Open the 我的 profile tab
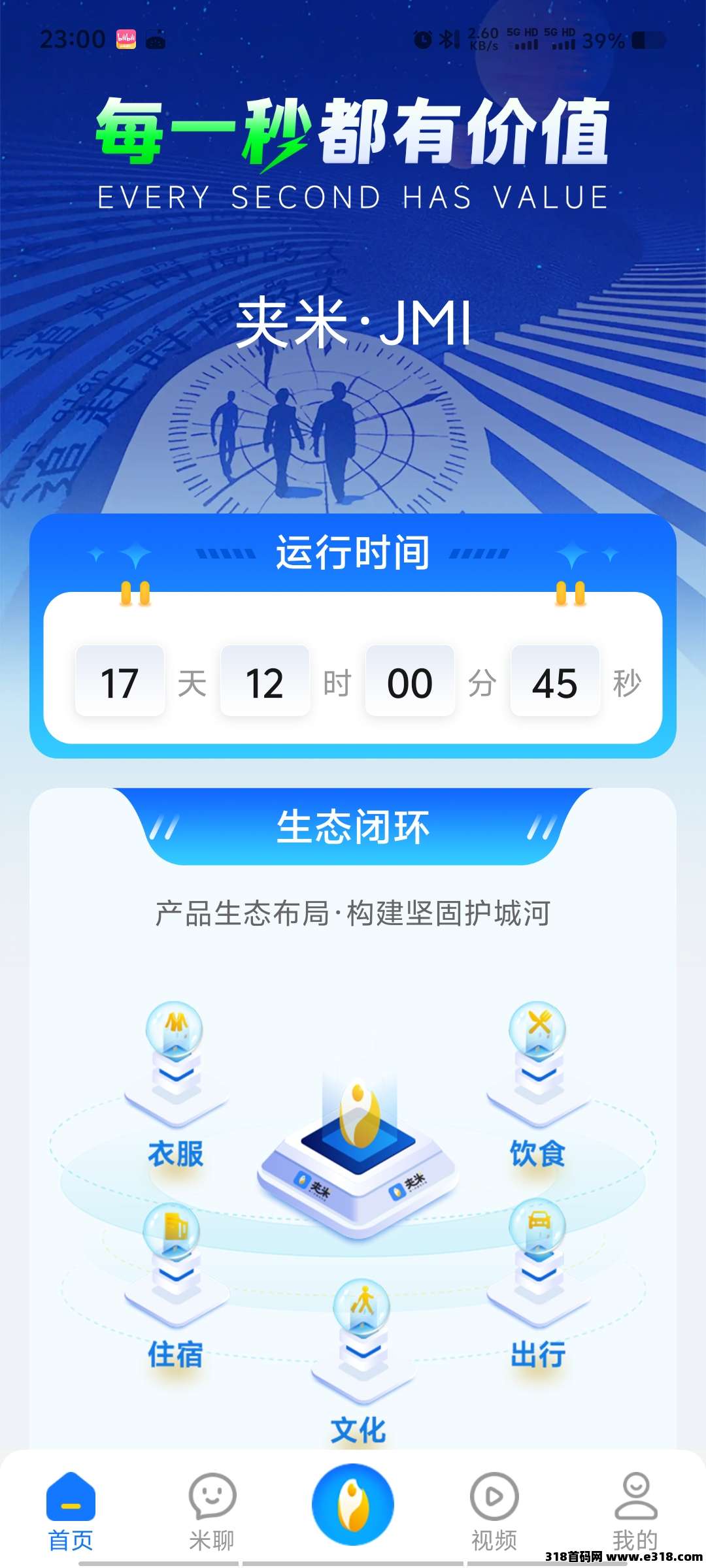The height and width of the screenshot is (1568, 706). [635, 1509]
